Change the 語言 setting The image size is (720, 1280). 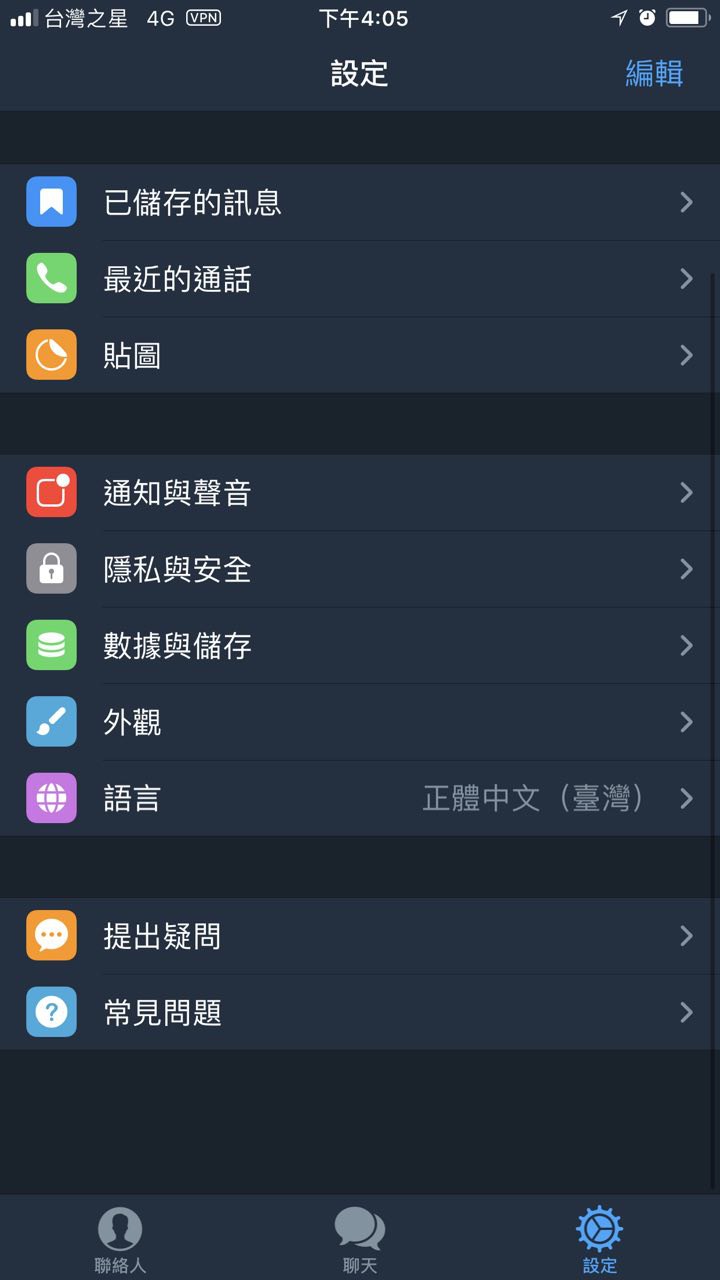[x=360, y=799]
